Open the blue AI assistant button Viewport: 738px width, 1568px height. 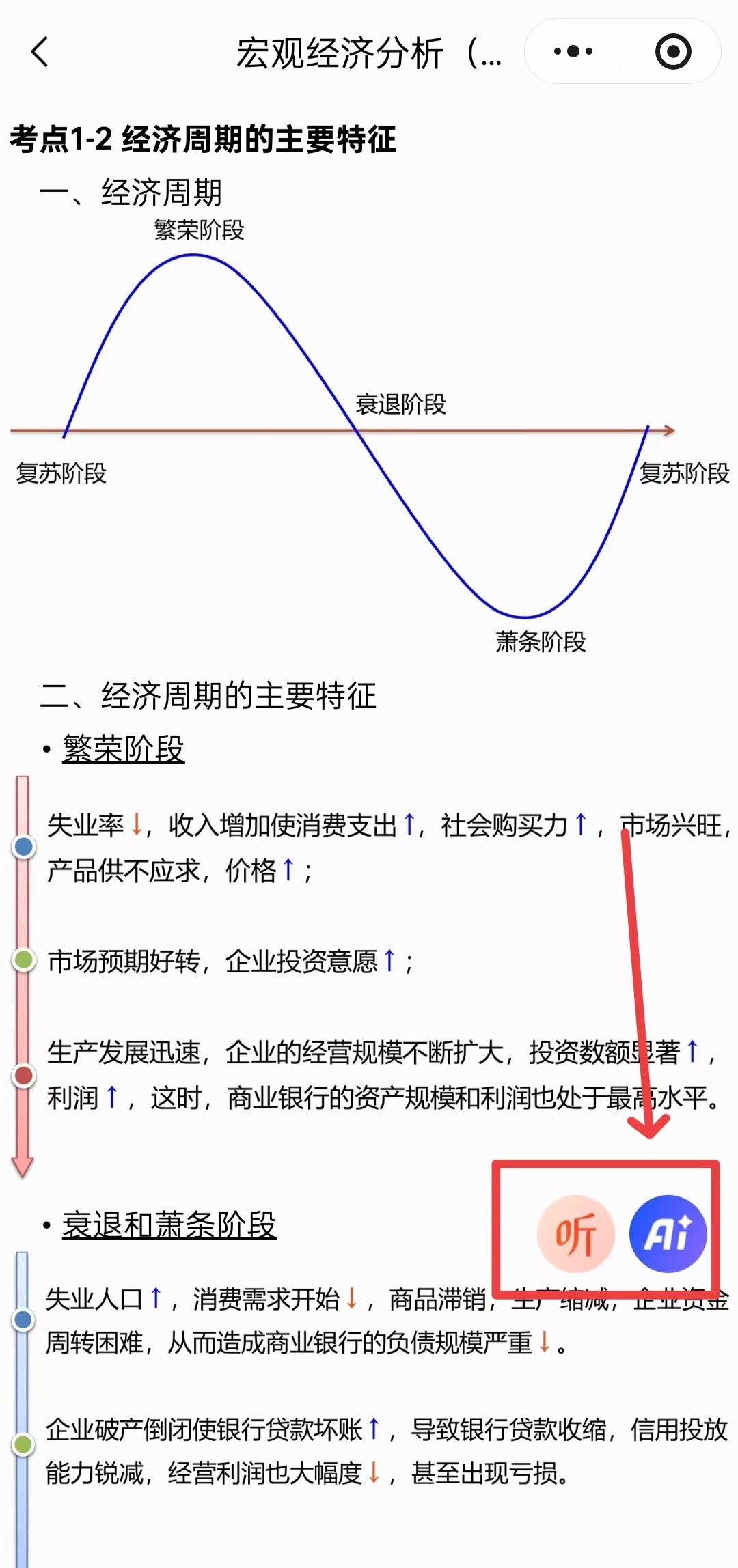tap(668, 1234)
